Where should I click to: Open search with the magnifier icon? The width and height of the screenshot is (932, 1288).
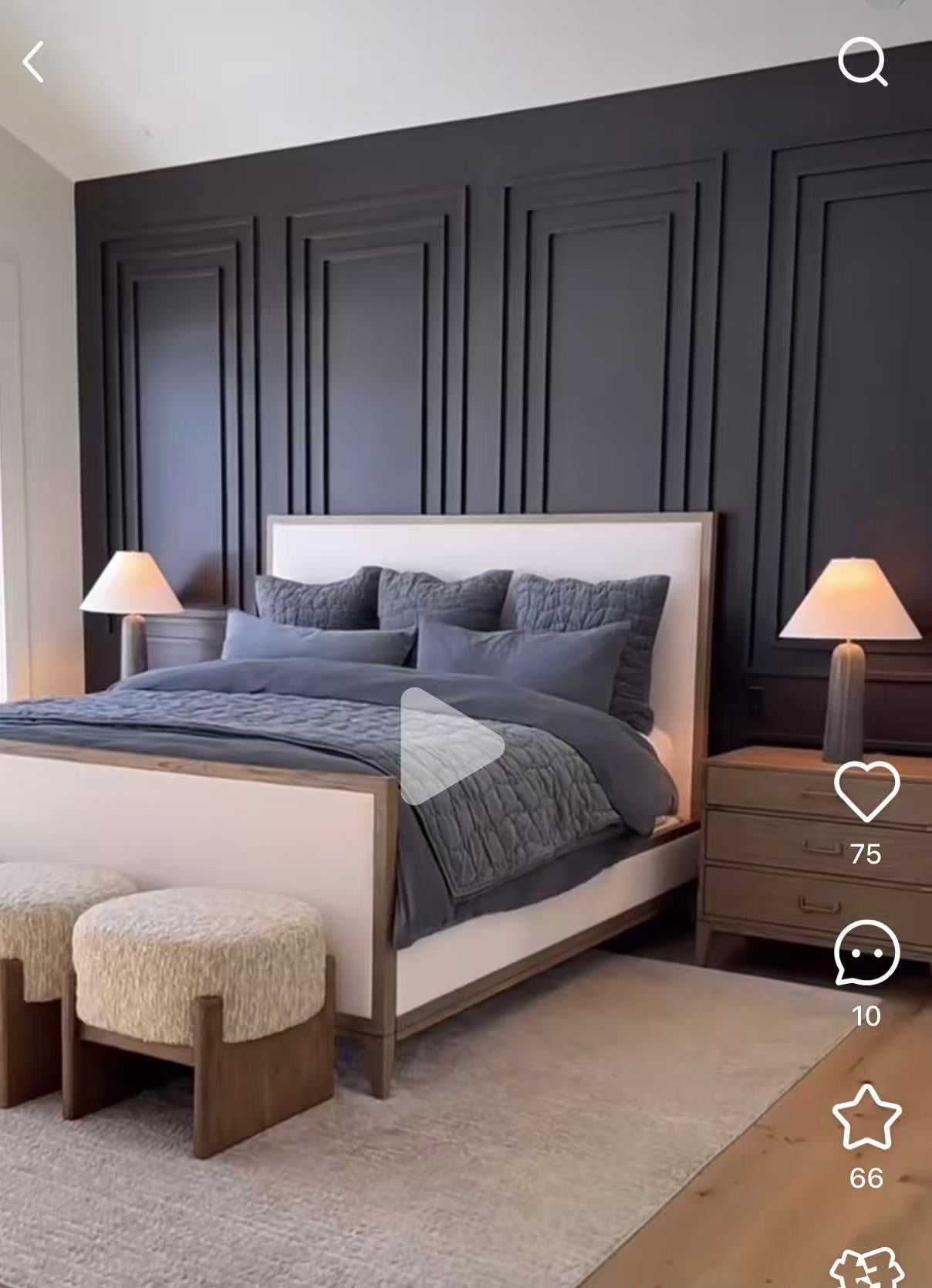pyautogui.click(x=863, y=62)
